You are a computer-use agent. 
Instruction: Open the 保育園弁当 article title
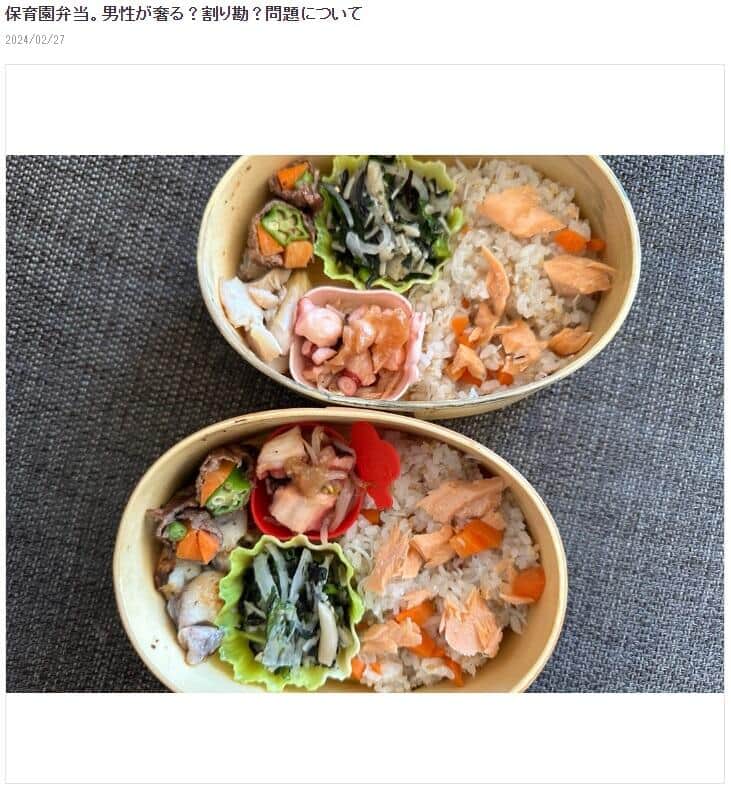tap(184, 14)
